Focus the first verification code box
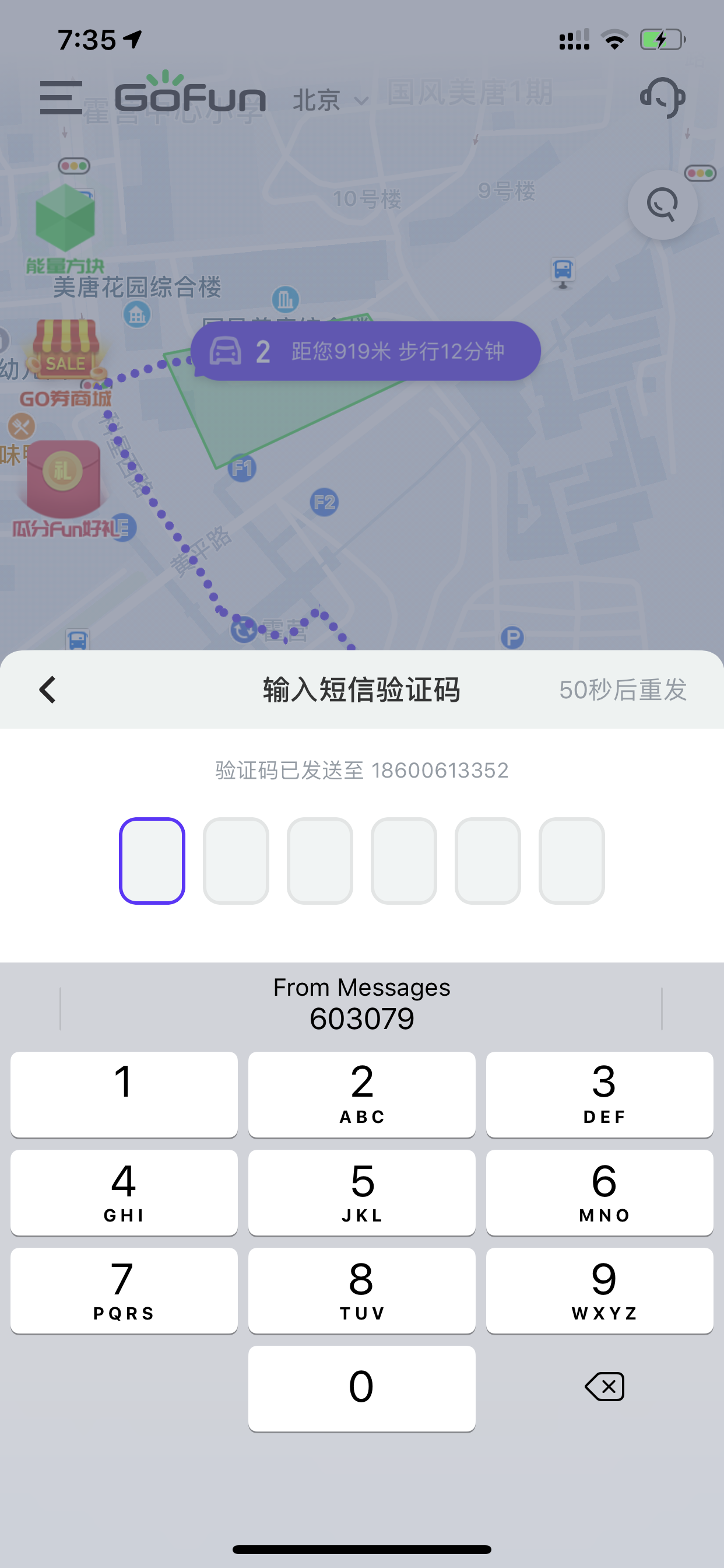 [x=152, y=860]
